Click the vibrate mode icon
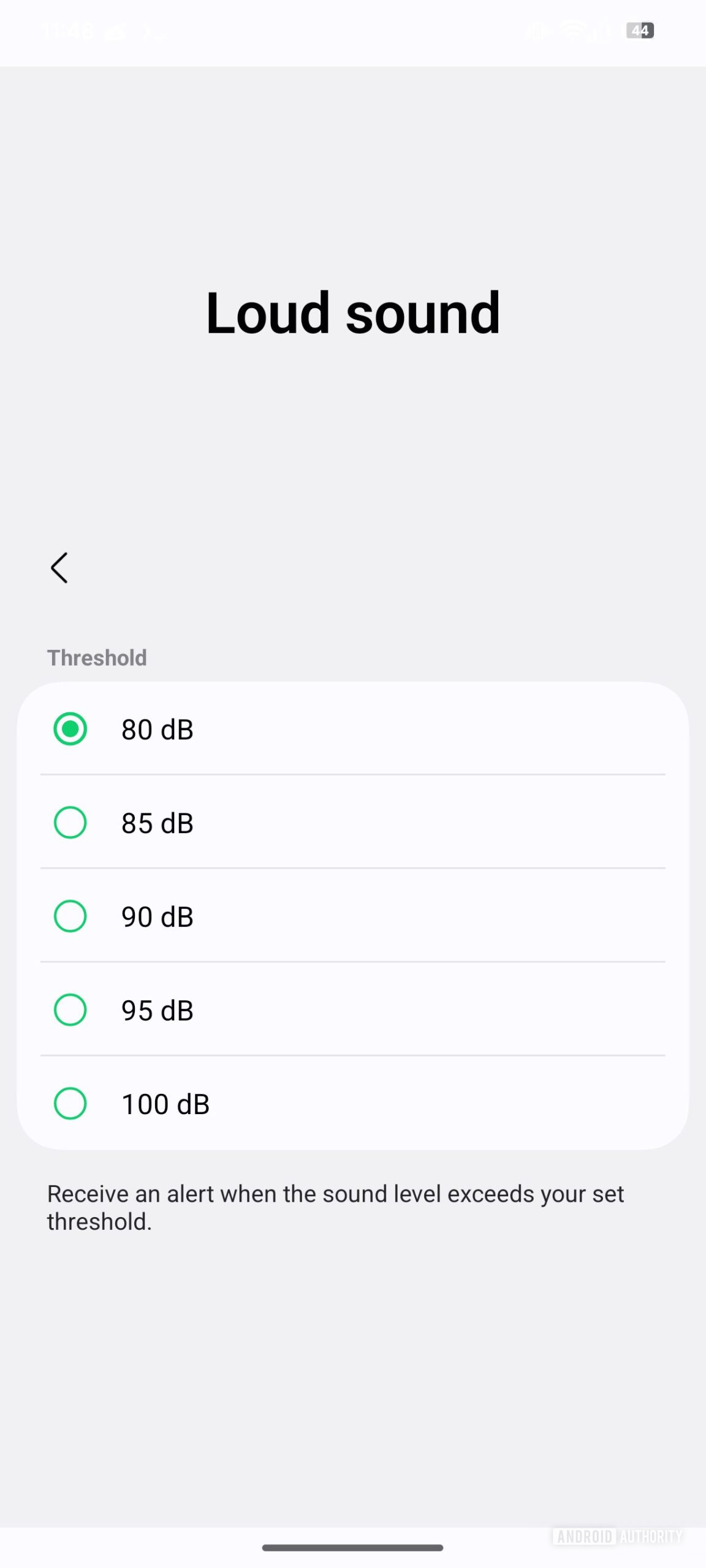This screenshot has width=706, height=1568. point(536,29)
